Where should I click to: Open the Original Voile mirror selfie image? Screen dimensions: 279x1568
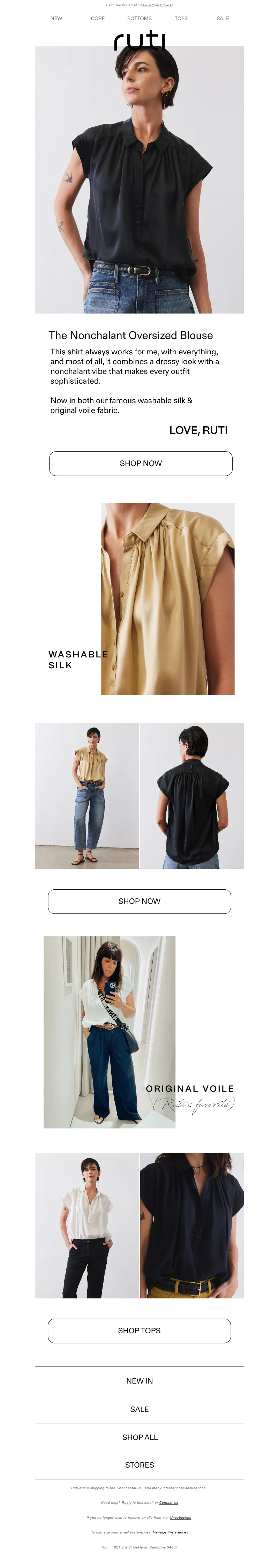(x=110, y=1032)
